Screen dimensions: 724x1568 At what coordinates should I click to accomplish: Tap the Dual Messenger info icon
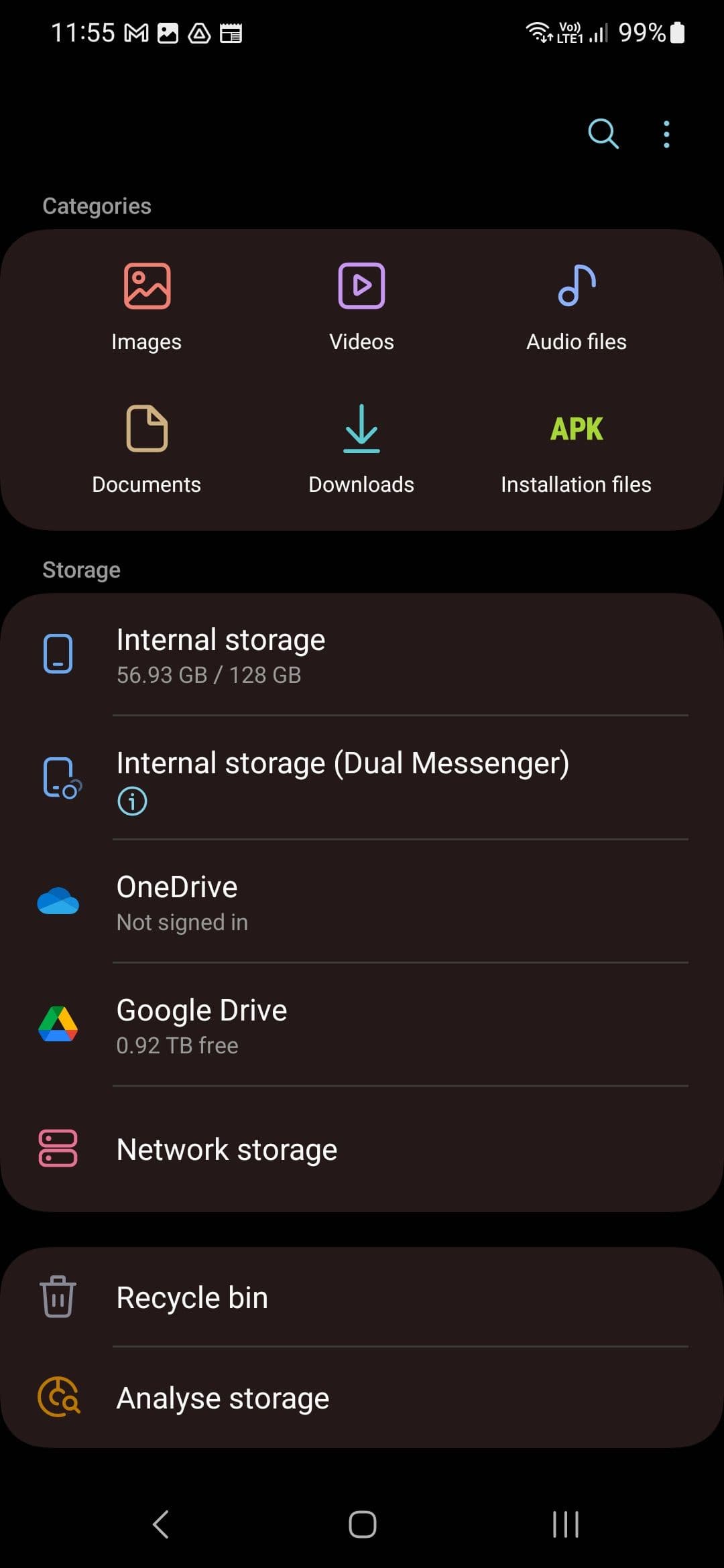point(132,801)
